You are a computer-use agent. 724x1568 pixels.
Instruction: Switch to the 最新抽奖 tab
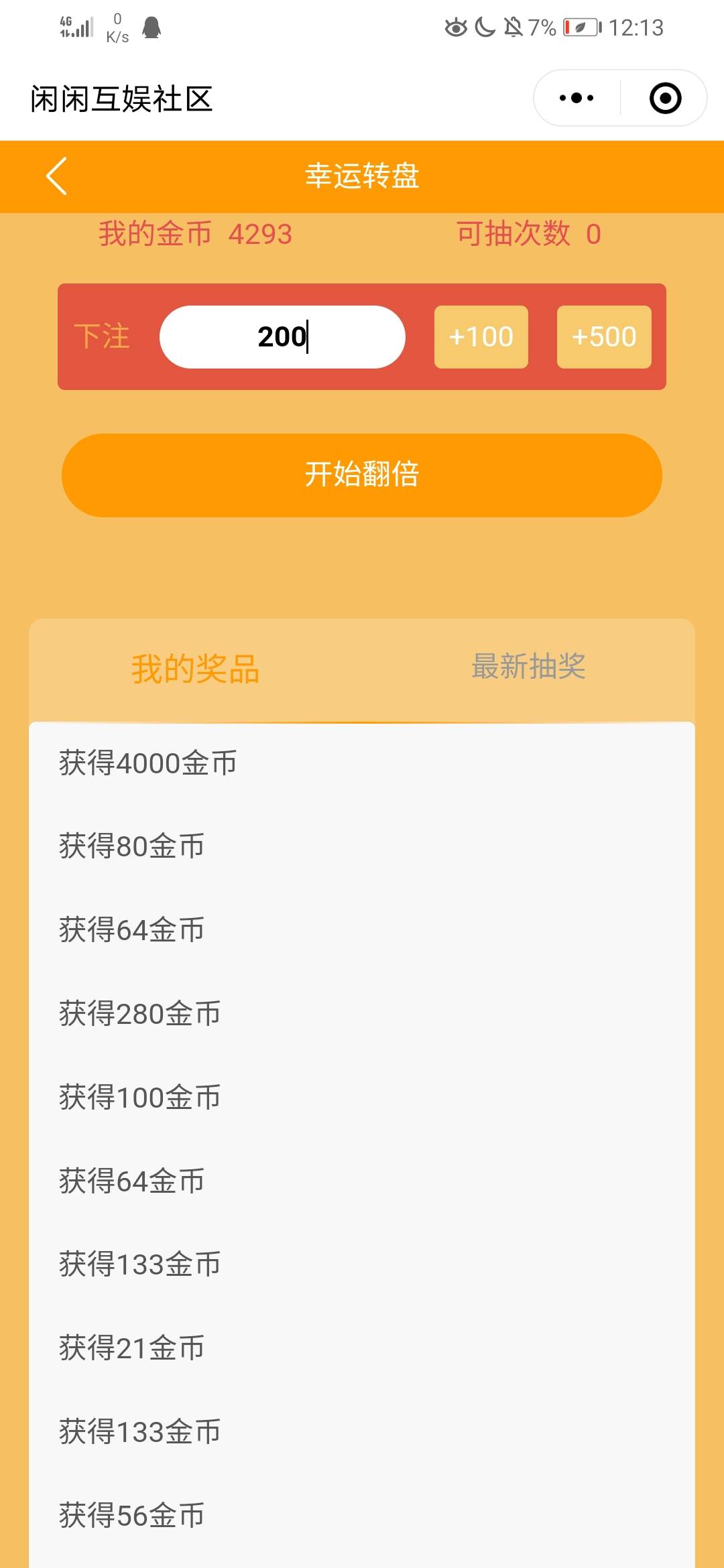[528, 667]
